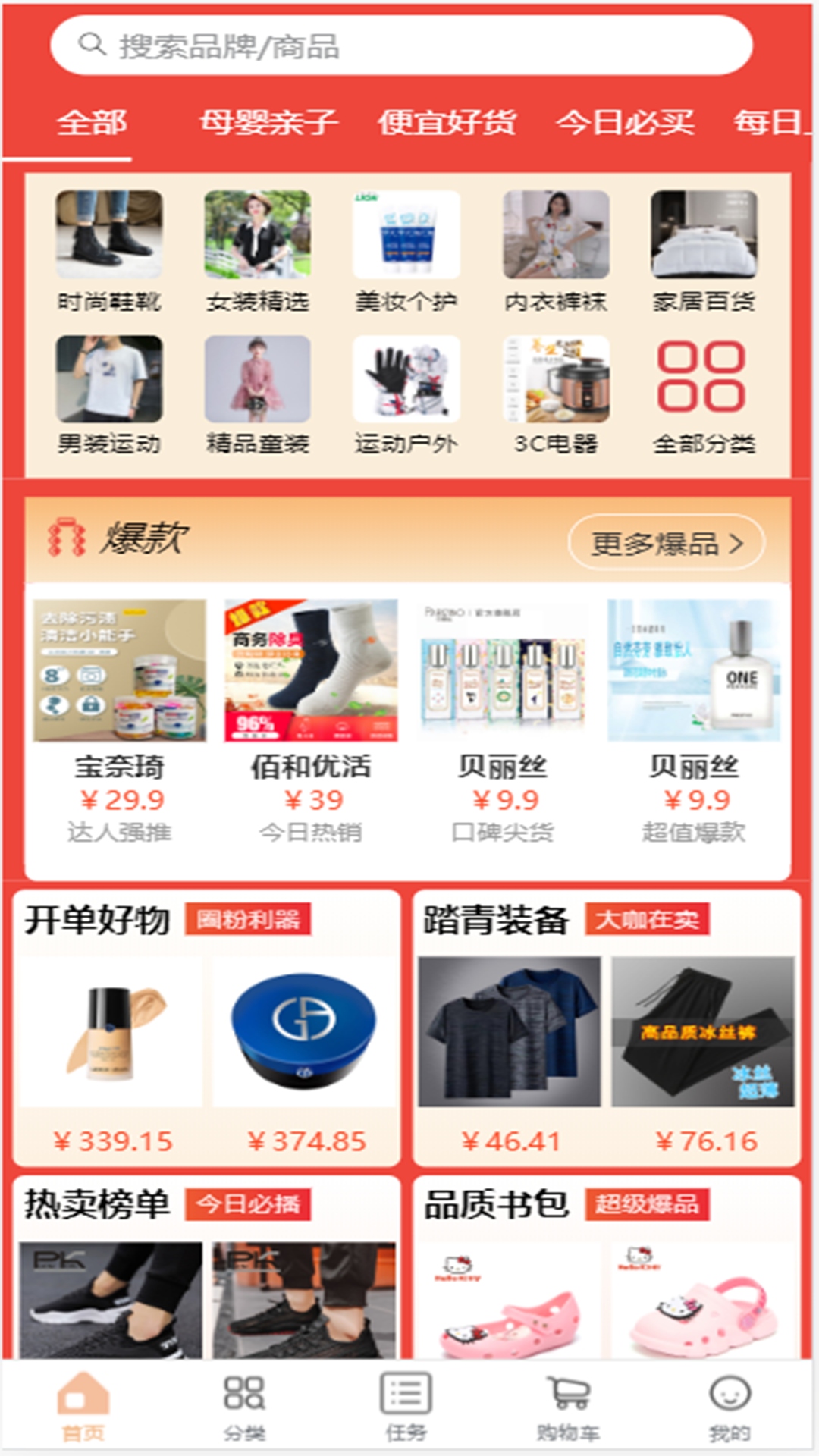Image resolution: width=819 pixels, height=1456 pixels.
Task: Switch to the 母婴亲子 tab
Action: 268,122
